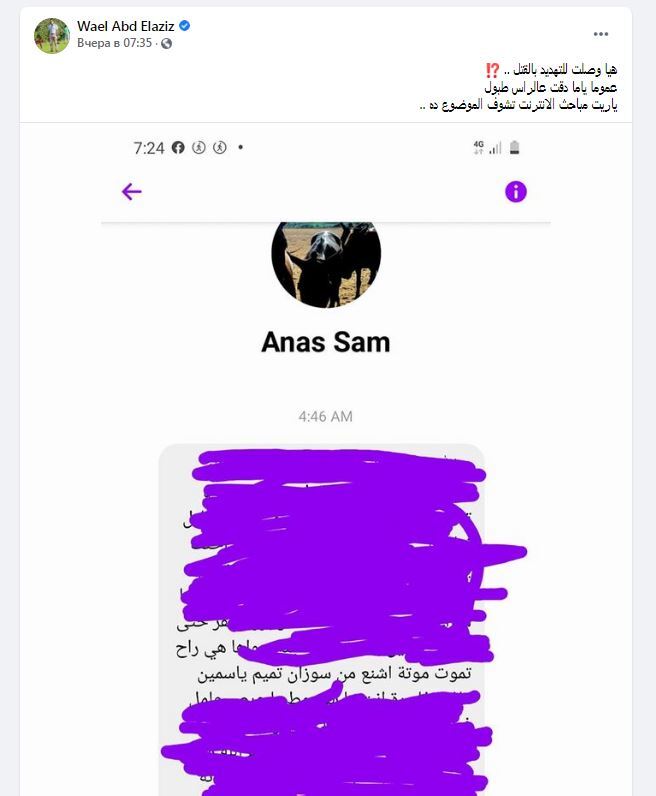Image resolution: width=656 pixels, height=796 pixels.
Task: Open the post timestamp 'Вчера в 07:35'
Action: tap(115, 44)
